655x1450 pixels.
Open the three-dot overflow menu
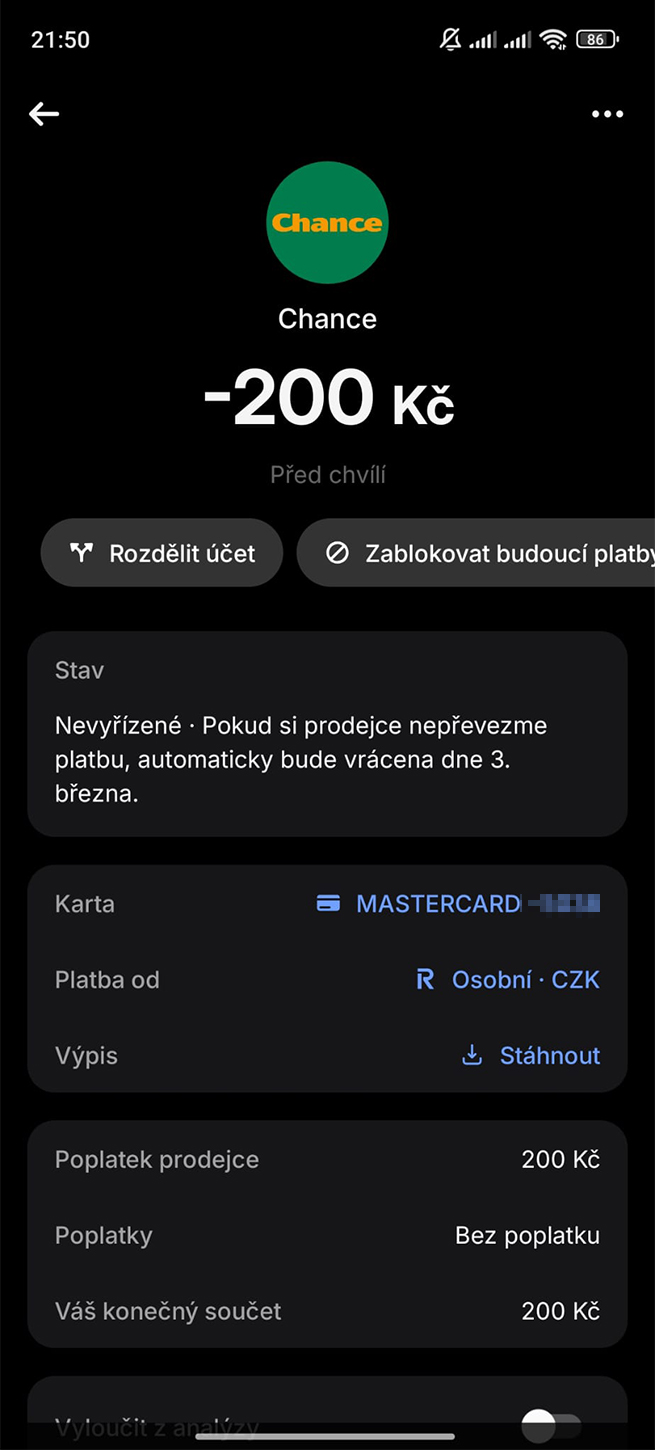pos(607,114)
